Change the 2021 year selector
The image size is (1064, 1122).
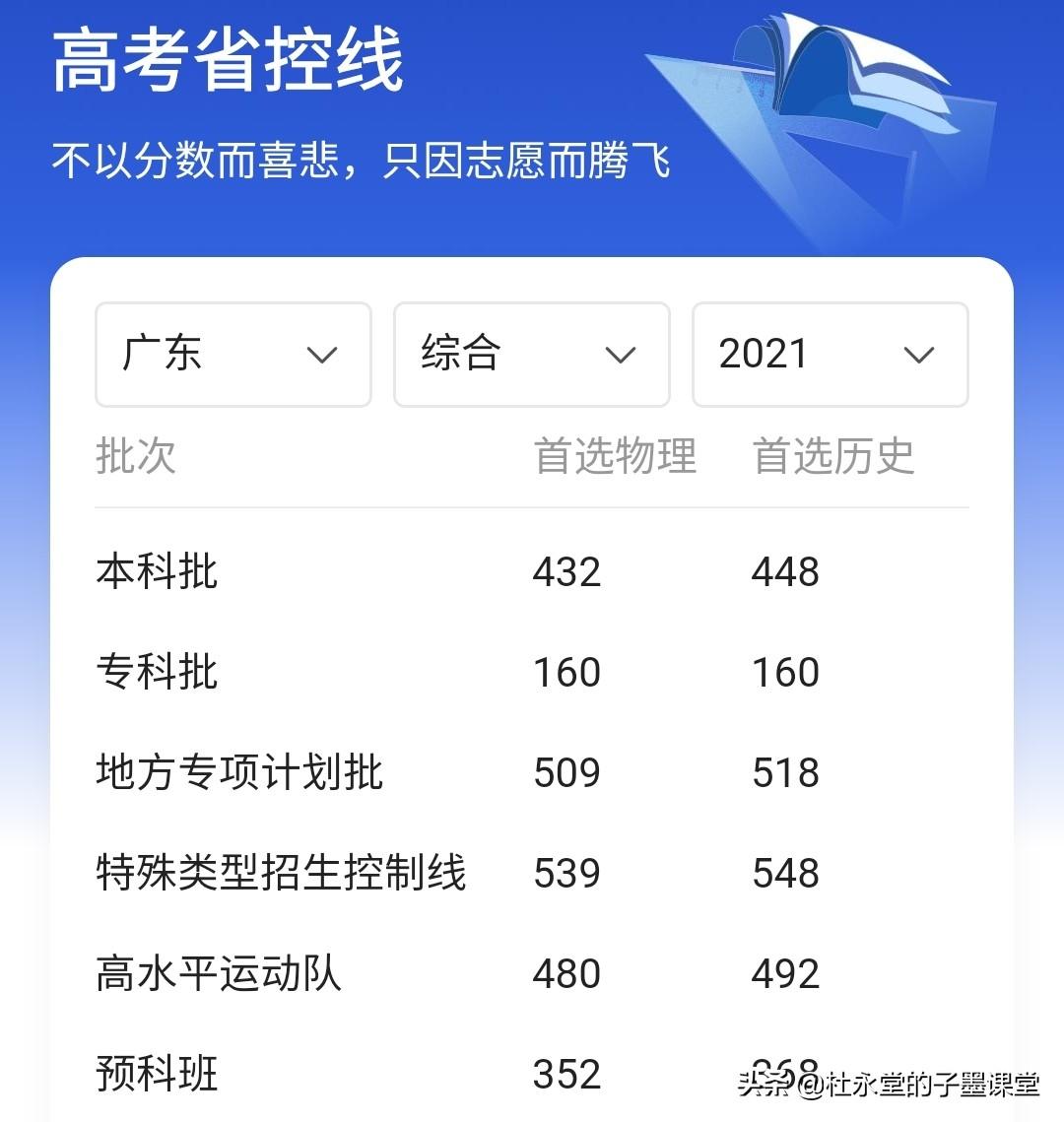(830, 355)
